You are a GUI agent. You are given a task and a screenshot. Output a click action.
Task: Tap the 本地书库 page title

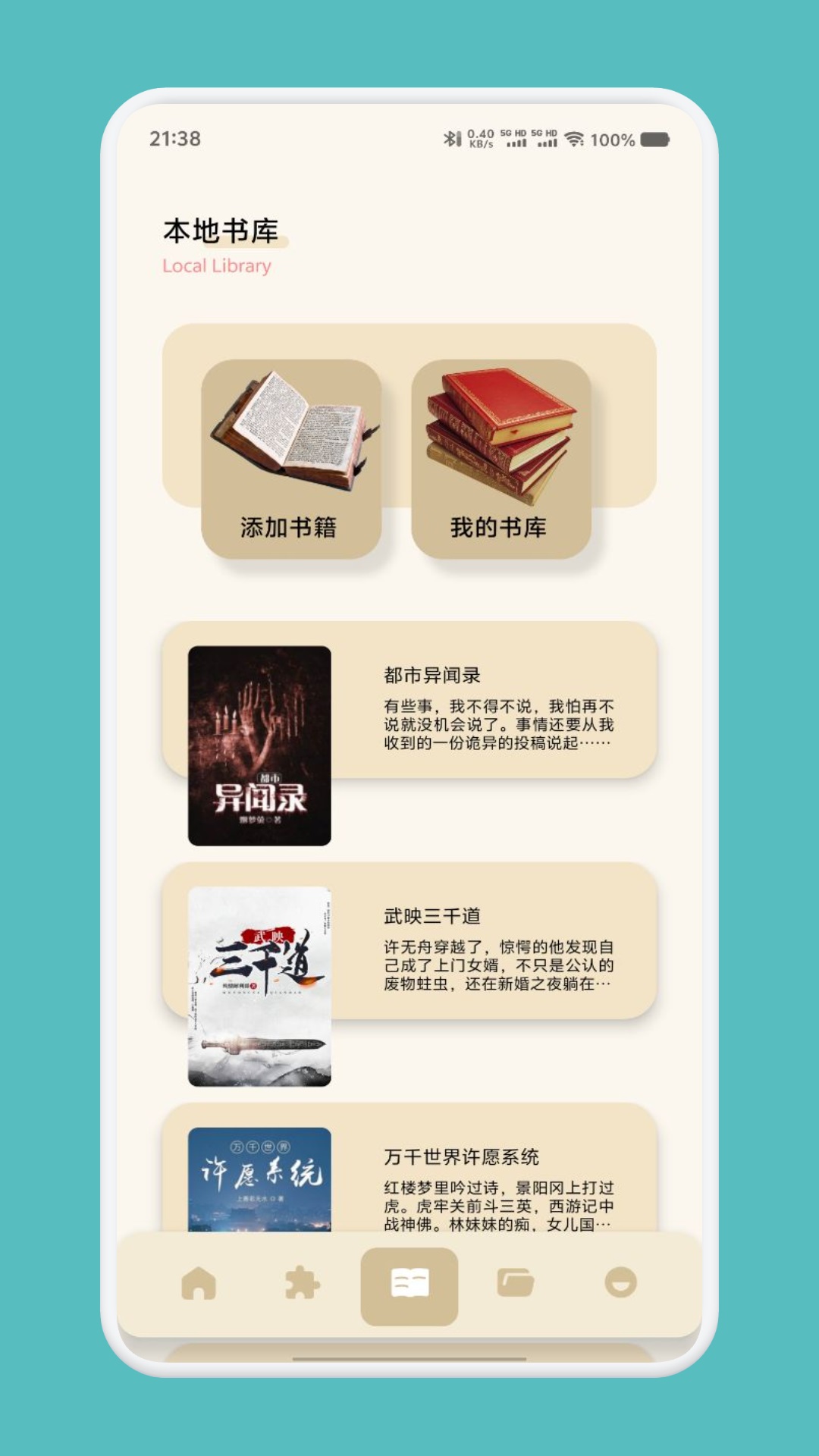221,230
